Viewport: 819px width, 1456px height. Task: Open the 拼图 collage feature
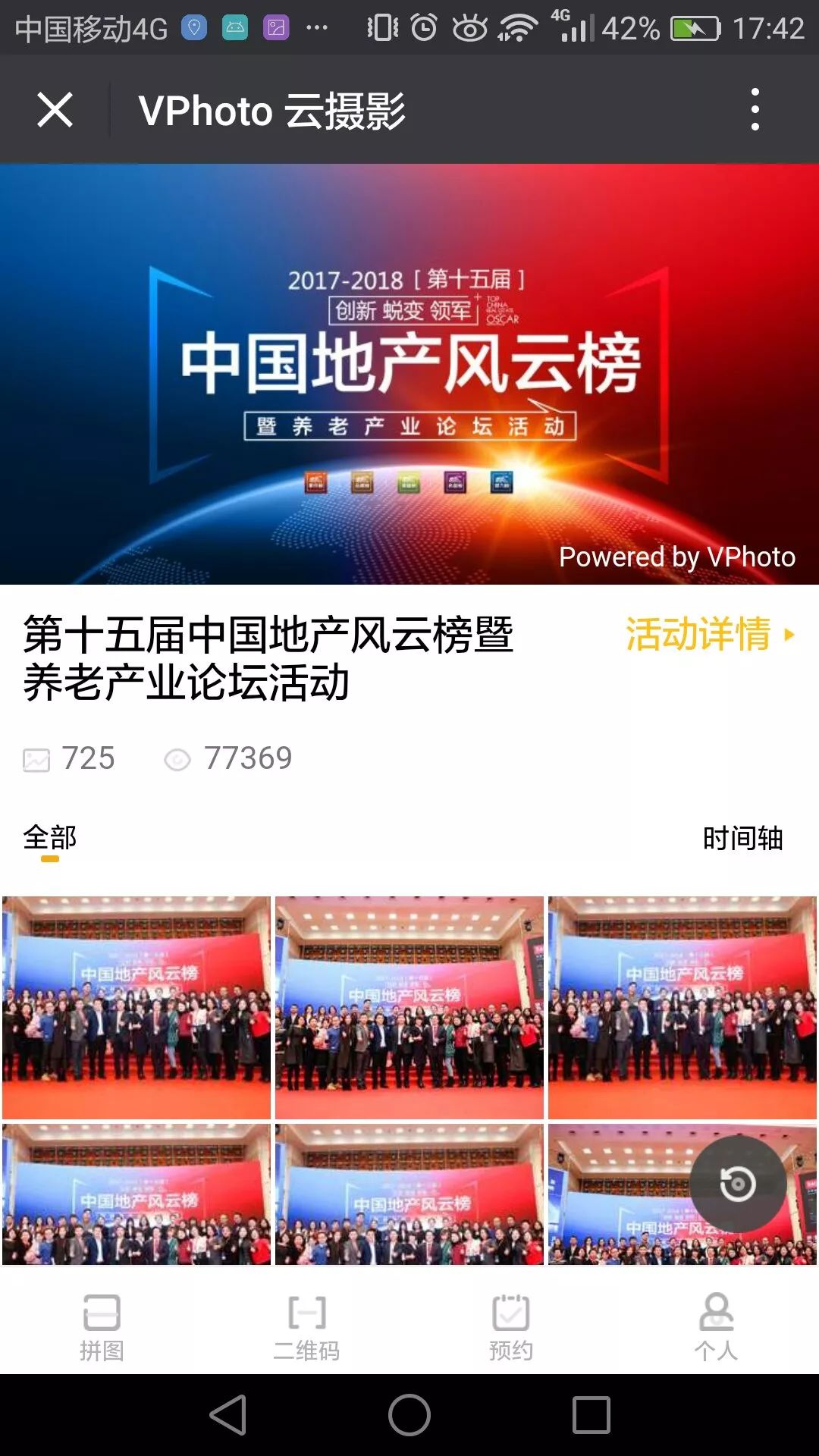point(102,1327)
